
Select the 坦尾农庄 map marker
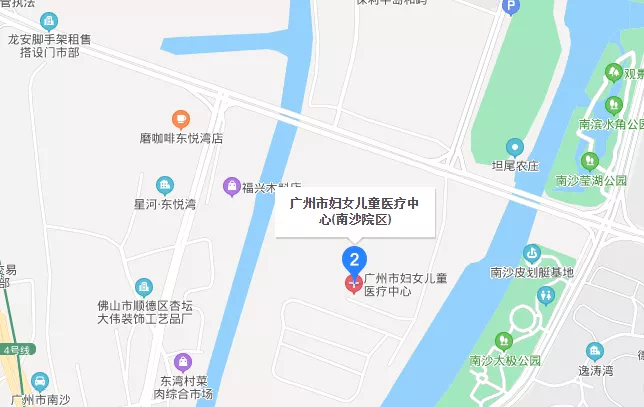tap(515, 146)
